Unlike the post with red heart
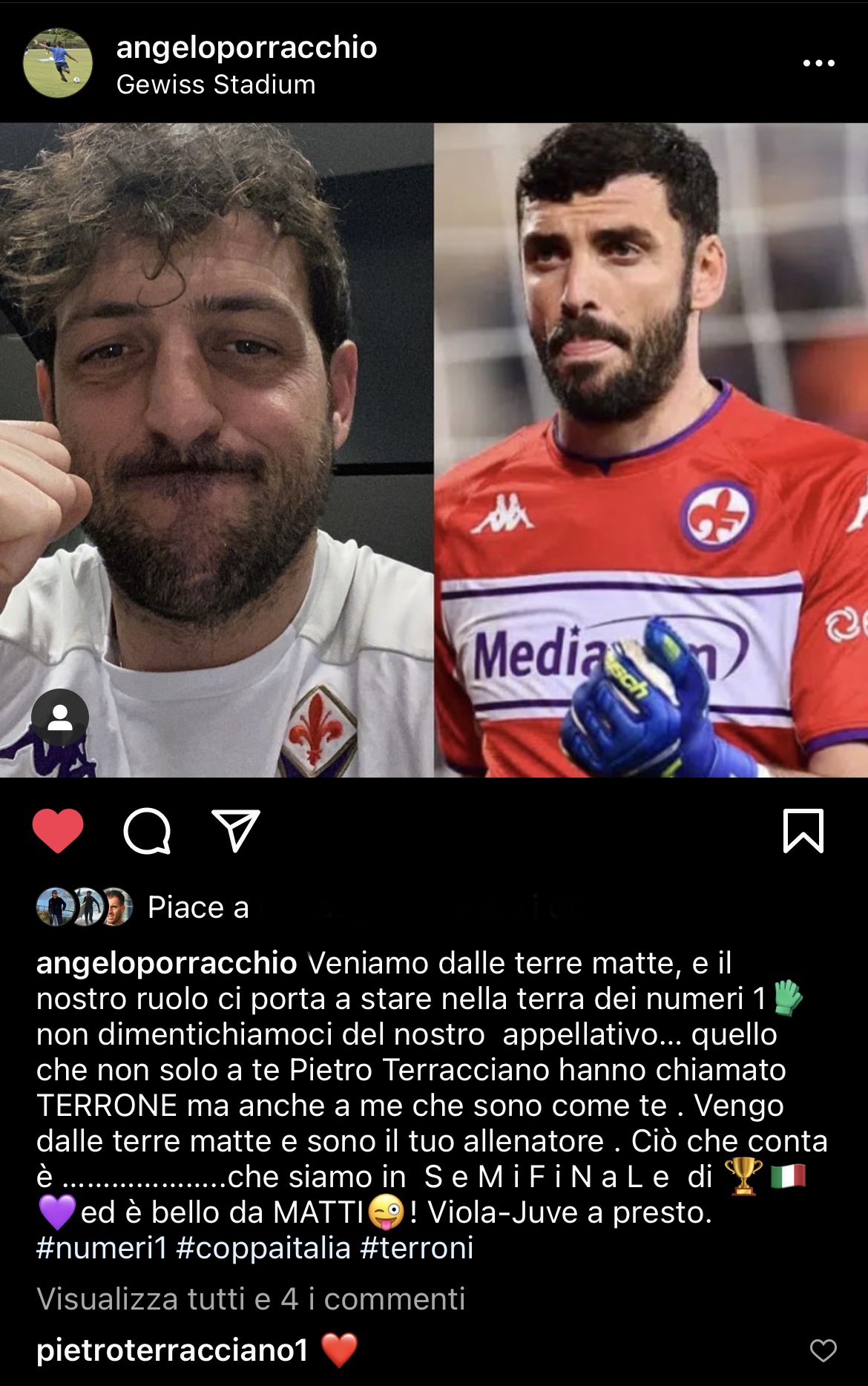The width and height of the screenshot is (868, 1386). [x=58, y=831]
